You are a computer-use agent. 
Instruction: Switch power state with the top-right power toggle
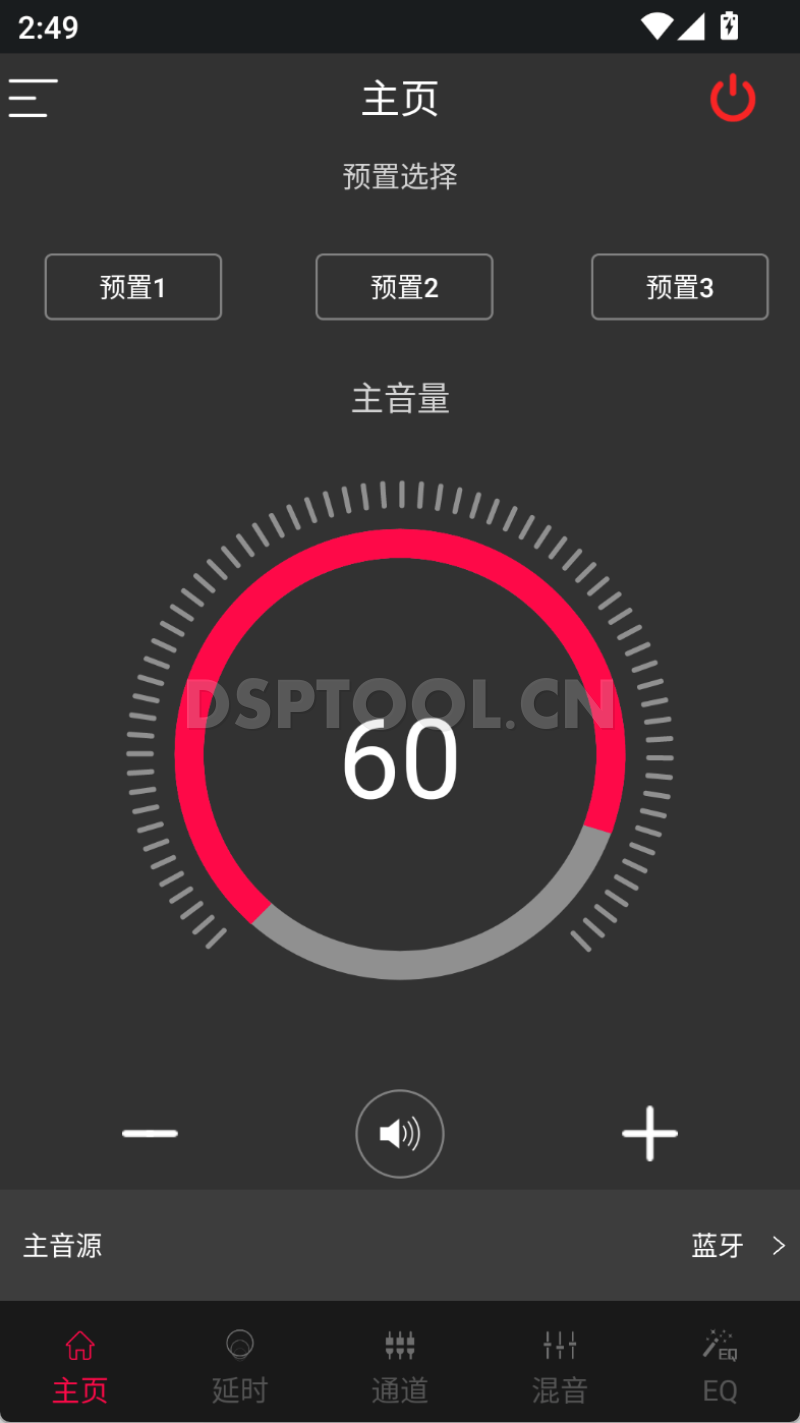click(x=731, y=98)
